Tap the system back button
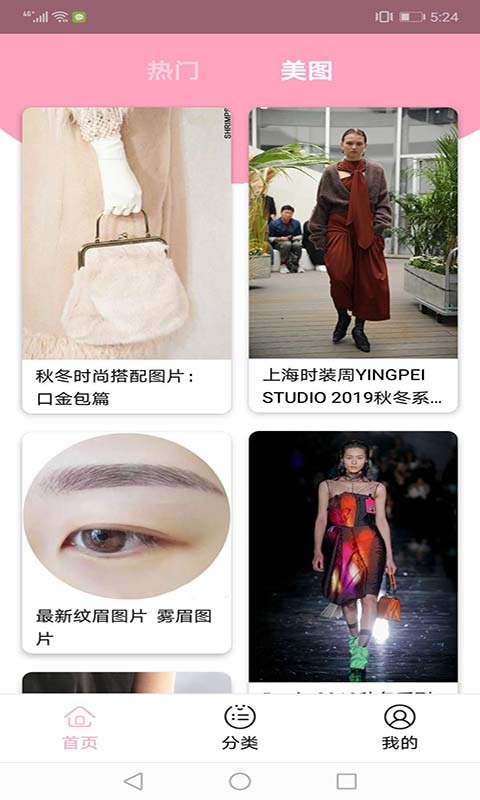This screenshot has height=800, width=480. point(133,781)
